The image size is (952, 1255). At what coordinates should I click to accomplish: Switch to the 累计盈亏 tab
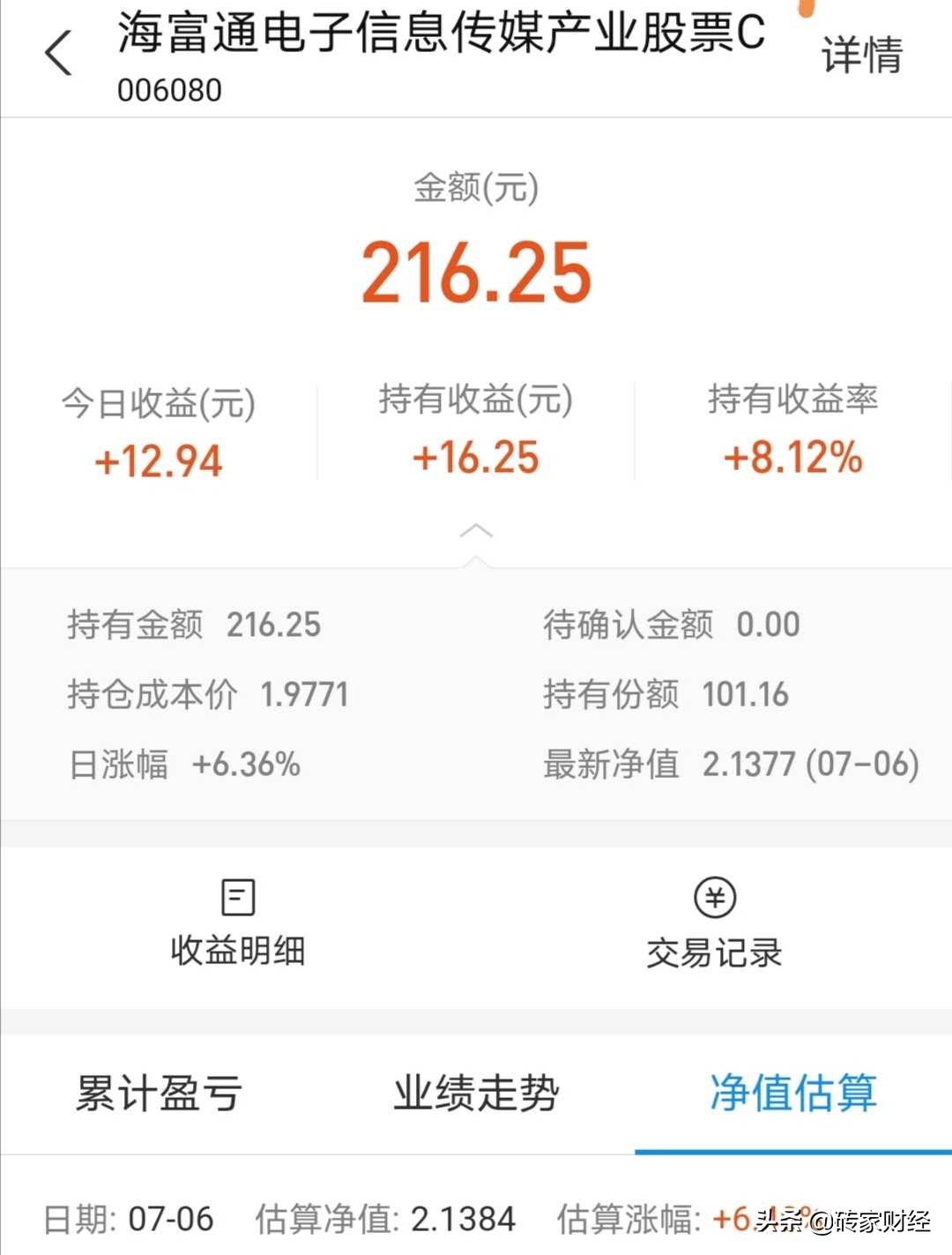(159, 1094)
